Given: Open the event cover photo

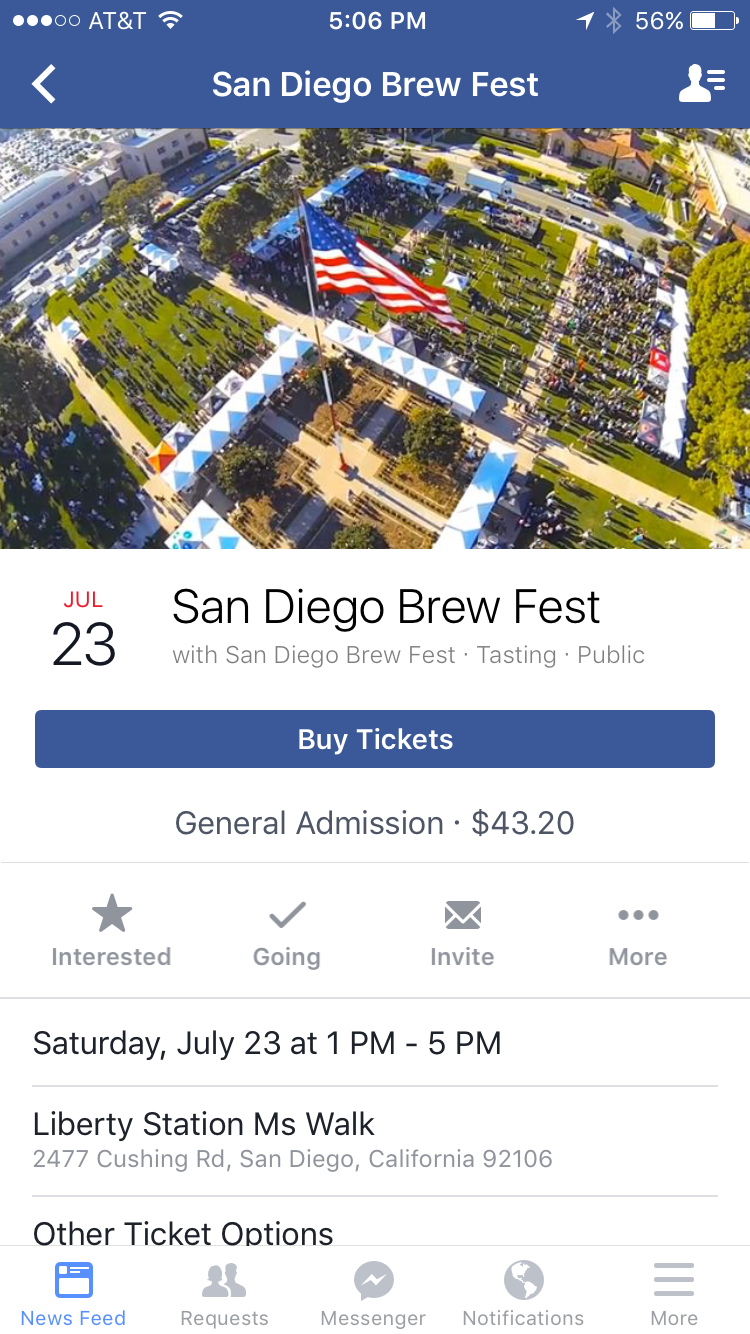Looking at the screenshot, I should 375,338.
